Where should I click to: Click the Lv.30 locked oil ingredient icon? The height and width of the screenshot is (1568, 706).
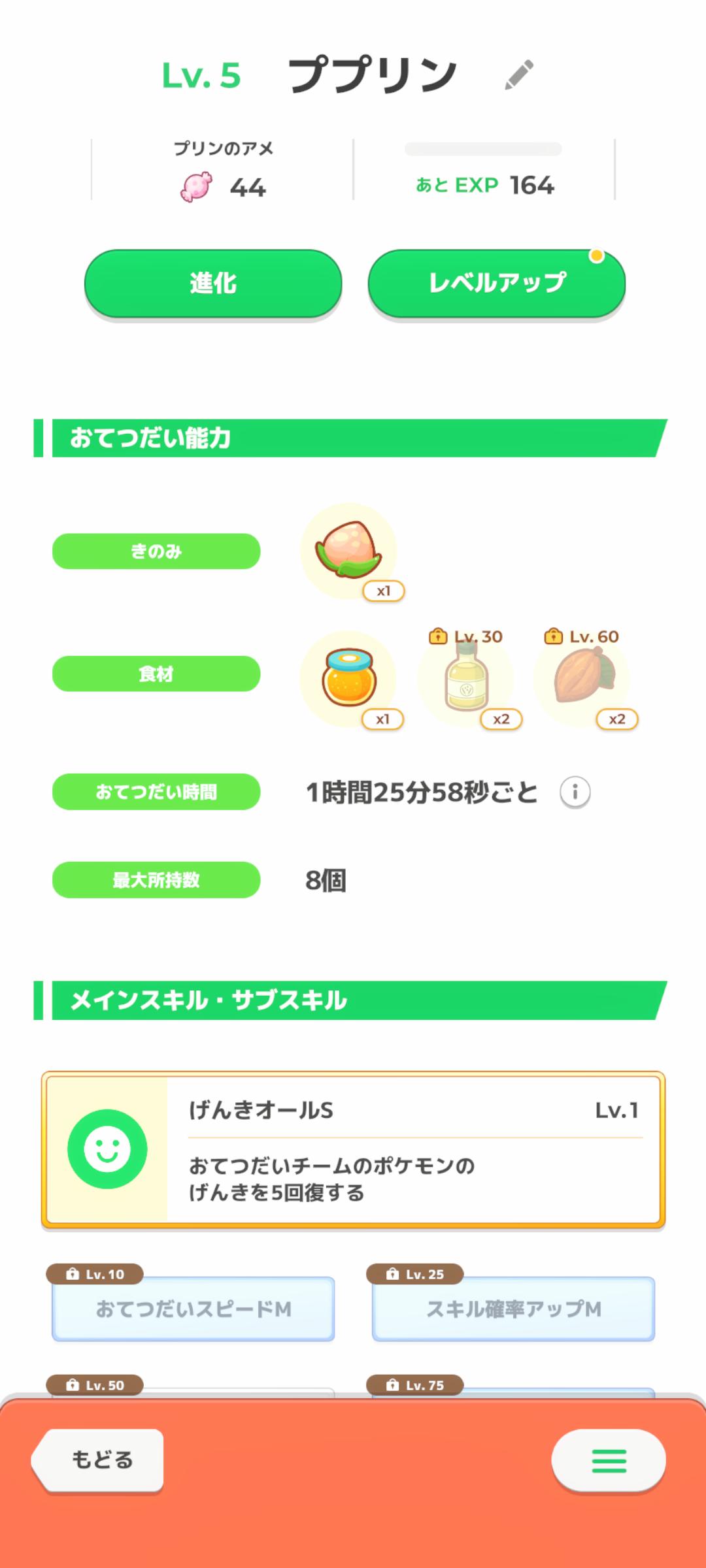[x=467, y=679]
